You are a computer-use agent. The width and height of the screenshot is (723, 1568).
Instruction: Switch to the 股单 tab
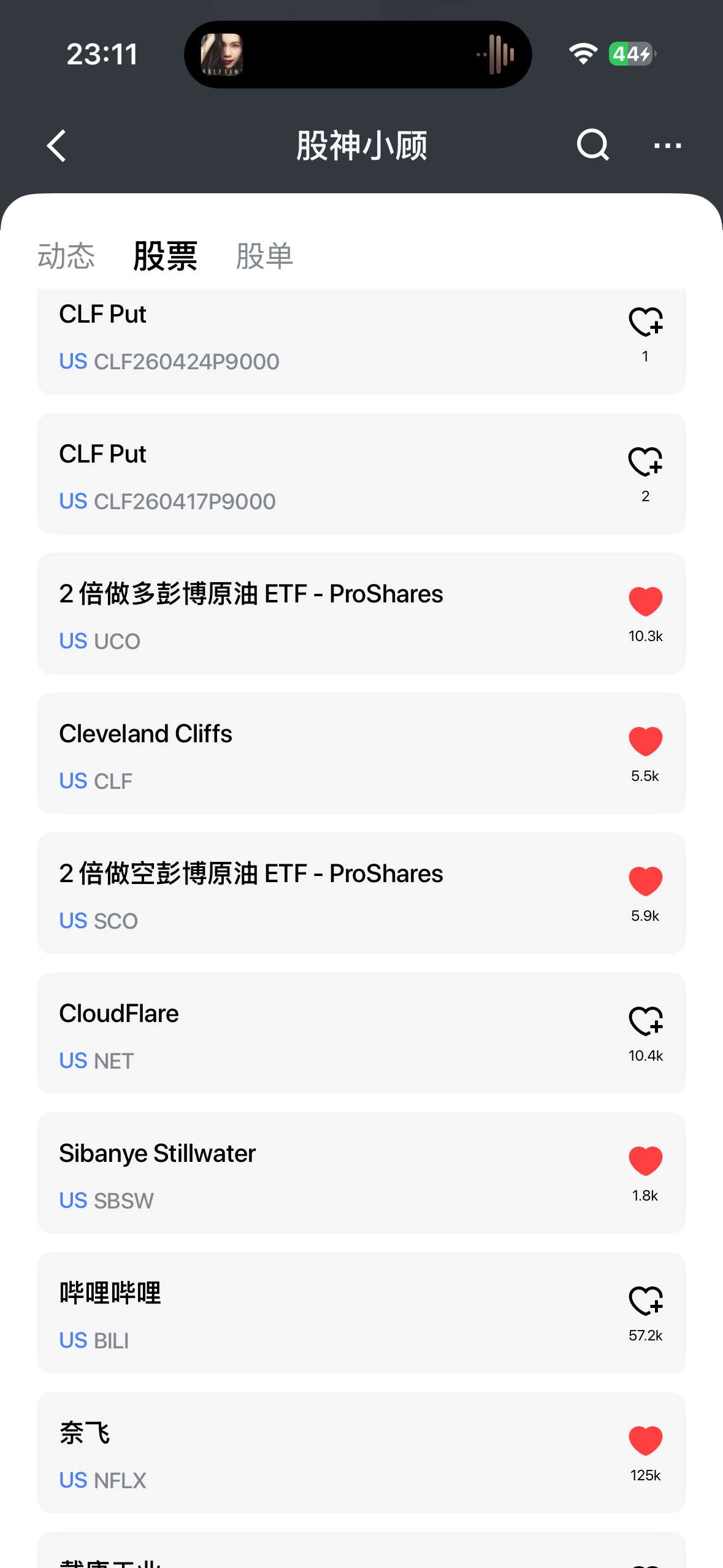click(264, 256)
